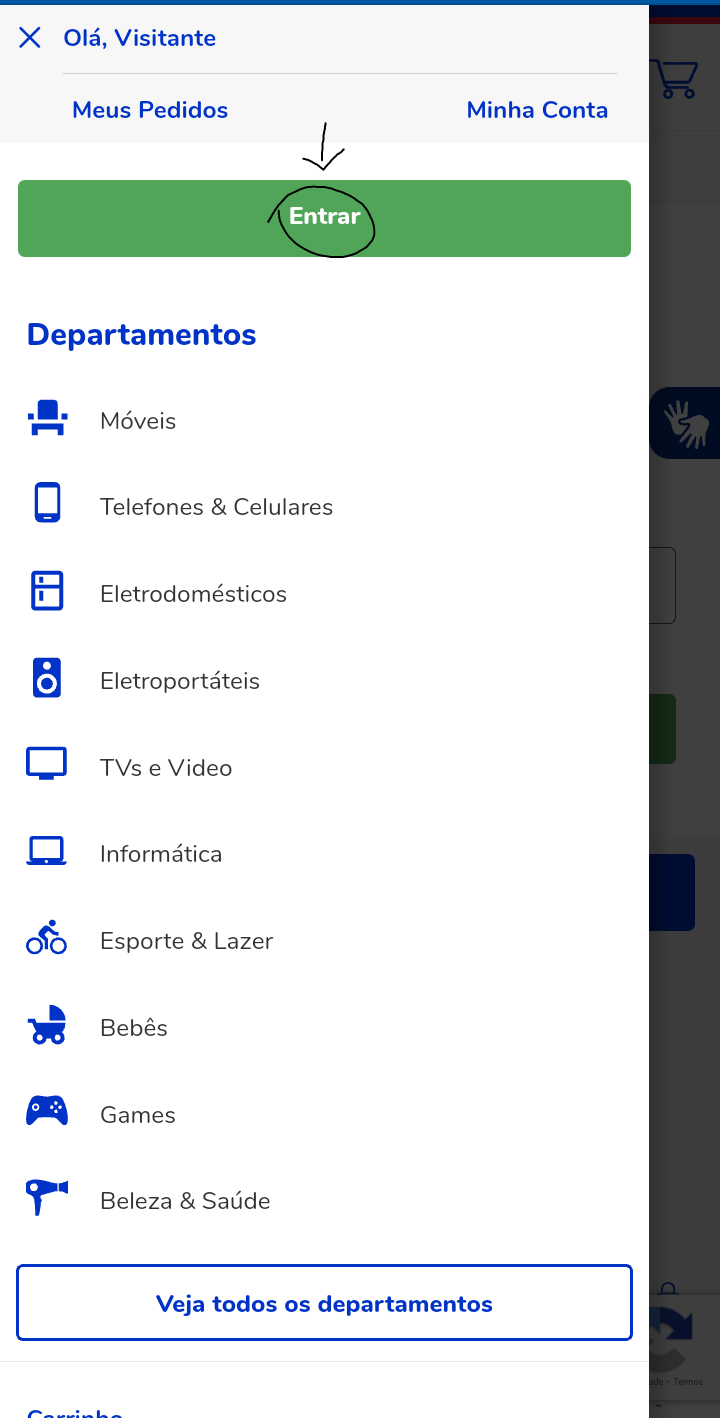Close the side menu with the X
720x1418 pixels.
tap(30, 38)
